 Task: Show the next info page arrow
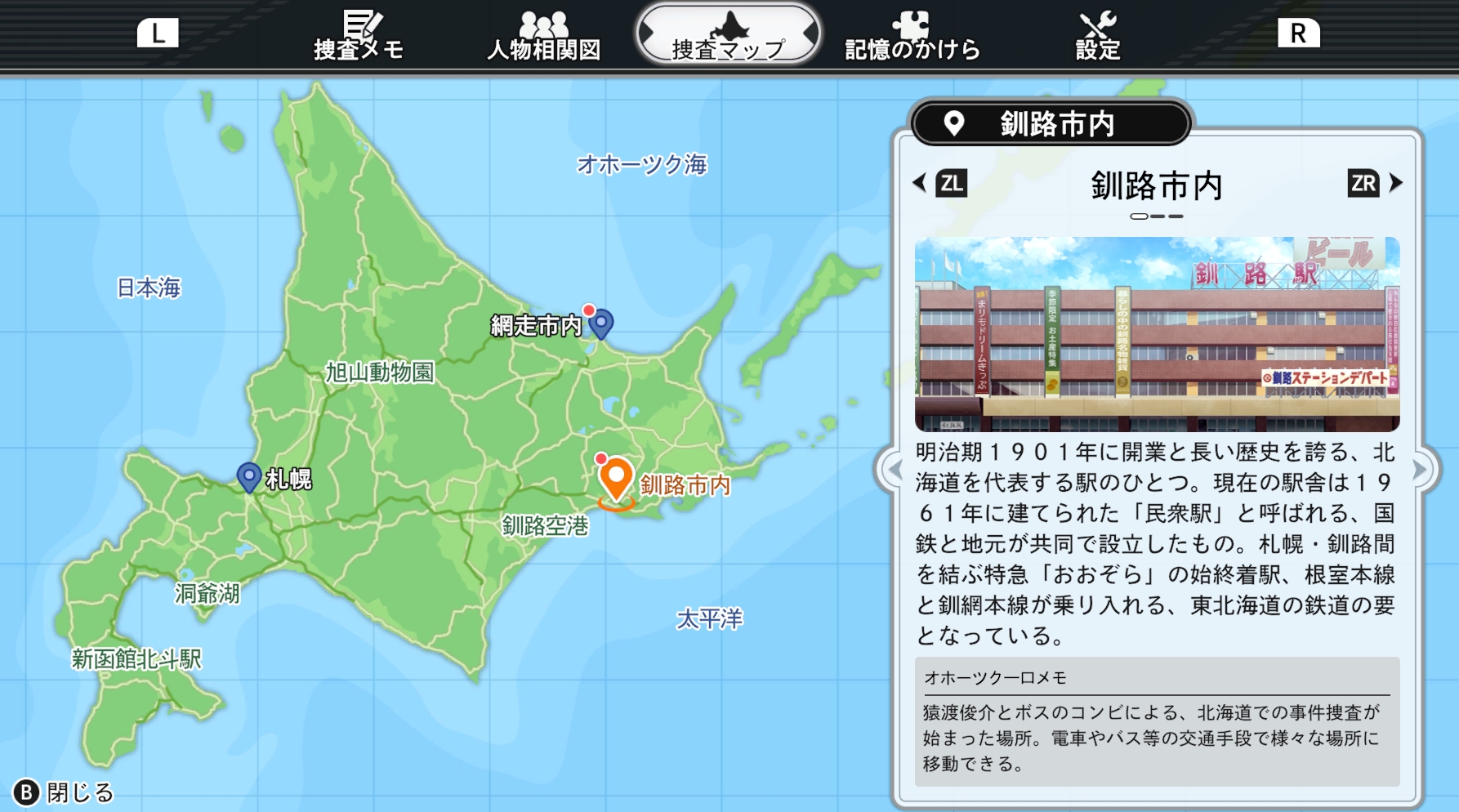point(1420,471)
